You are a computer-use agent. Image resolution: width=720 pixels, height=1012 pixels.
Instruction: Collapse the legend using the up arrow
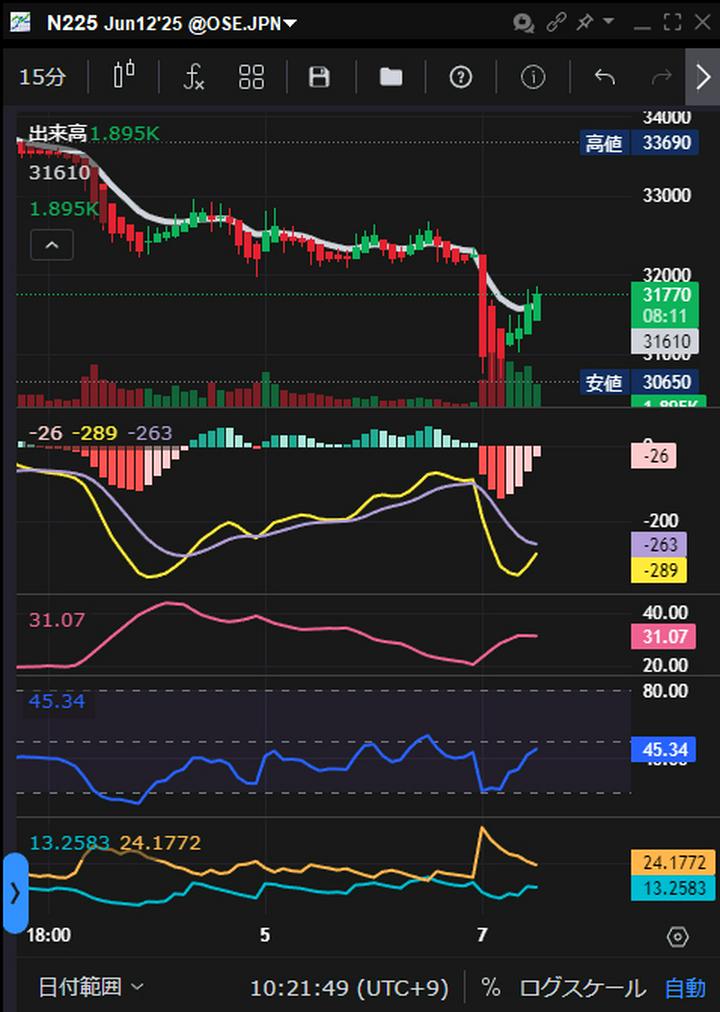[x=51, y=245]
